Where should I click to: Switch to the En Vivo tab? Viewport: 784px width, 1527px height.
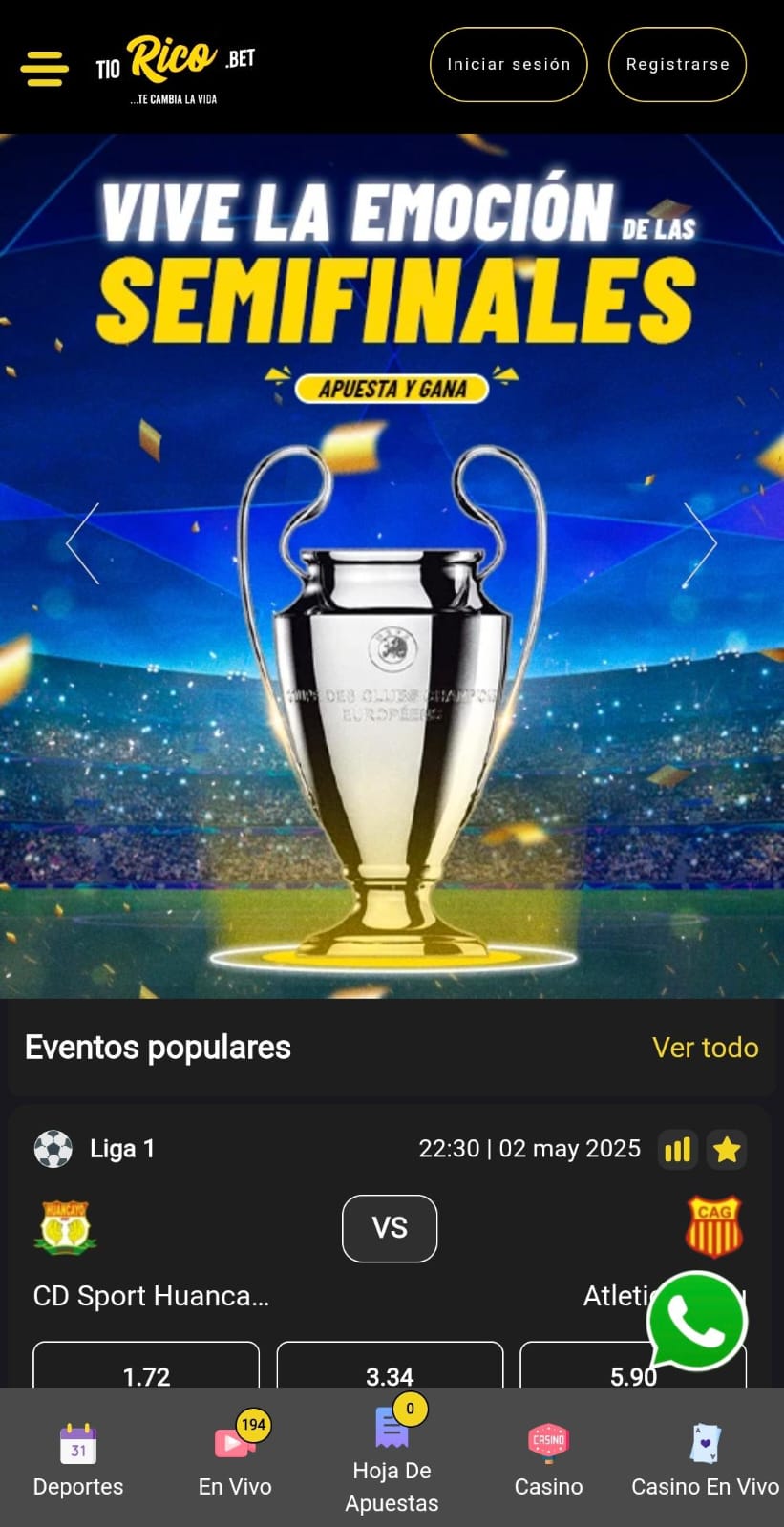pyautogui.click(x=235, y=1459)
